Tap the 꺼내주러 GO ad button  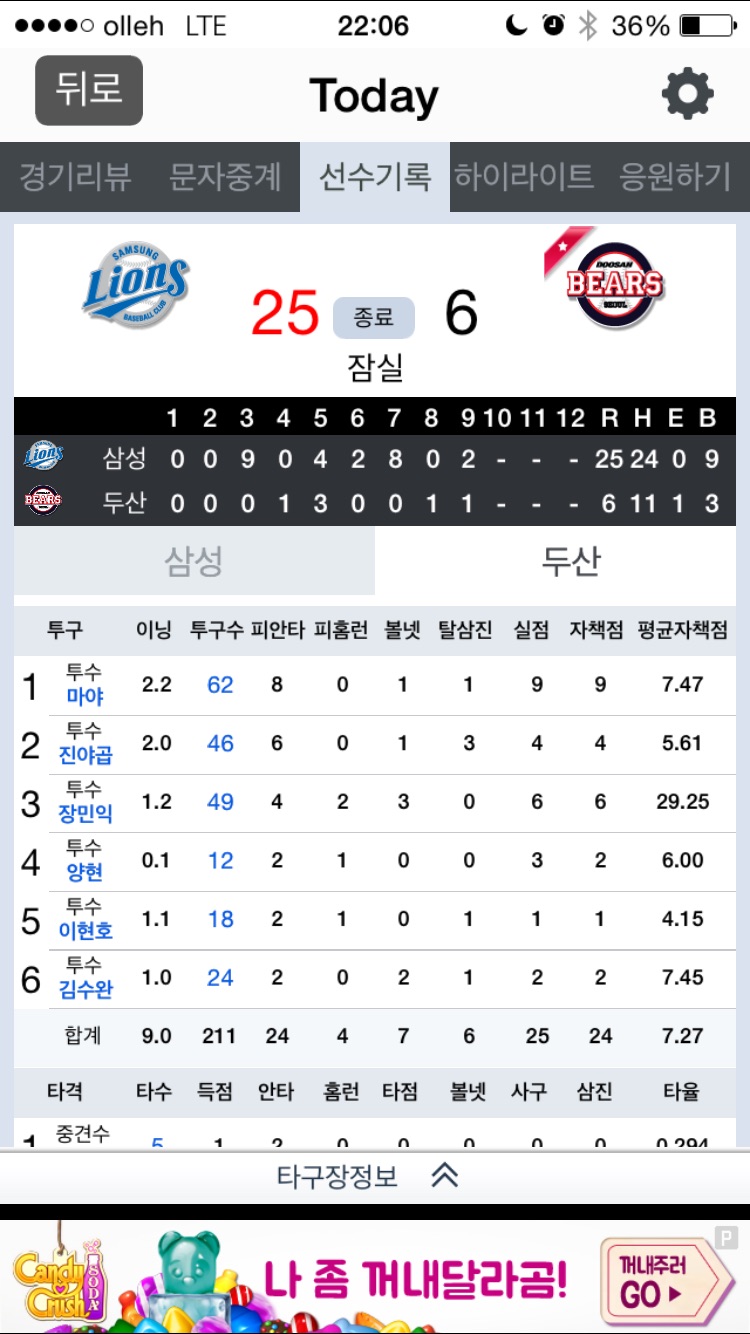pos(665,1280)
